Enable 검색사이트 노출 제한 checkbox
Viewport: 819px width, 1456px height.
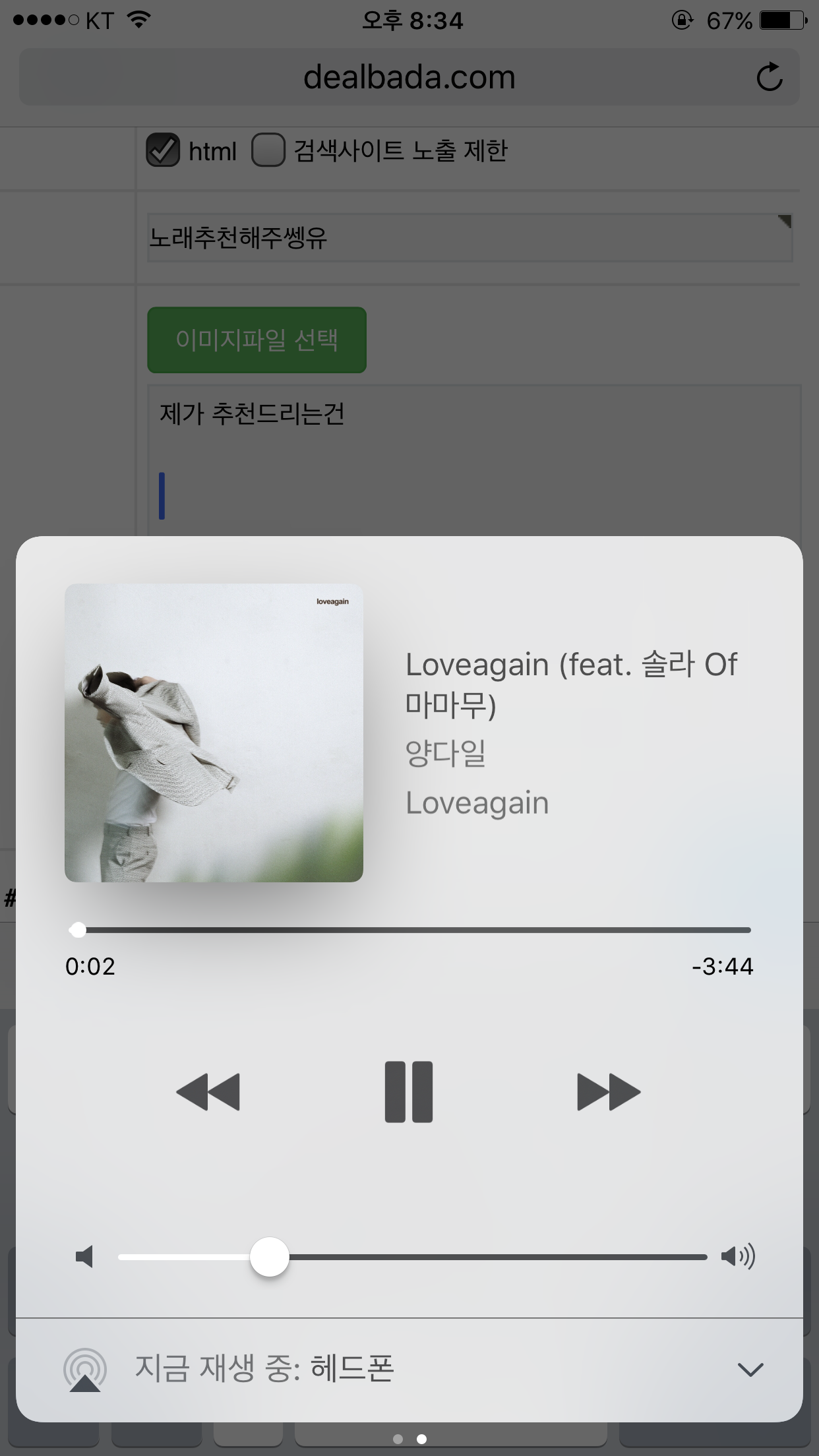pos(268,150)
